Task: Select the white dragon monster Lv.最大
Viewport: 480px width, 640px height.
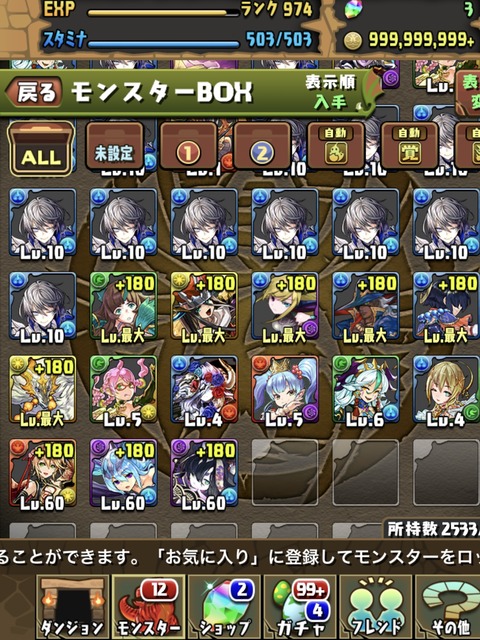Action: click(42, 390)
